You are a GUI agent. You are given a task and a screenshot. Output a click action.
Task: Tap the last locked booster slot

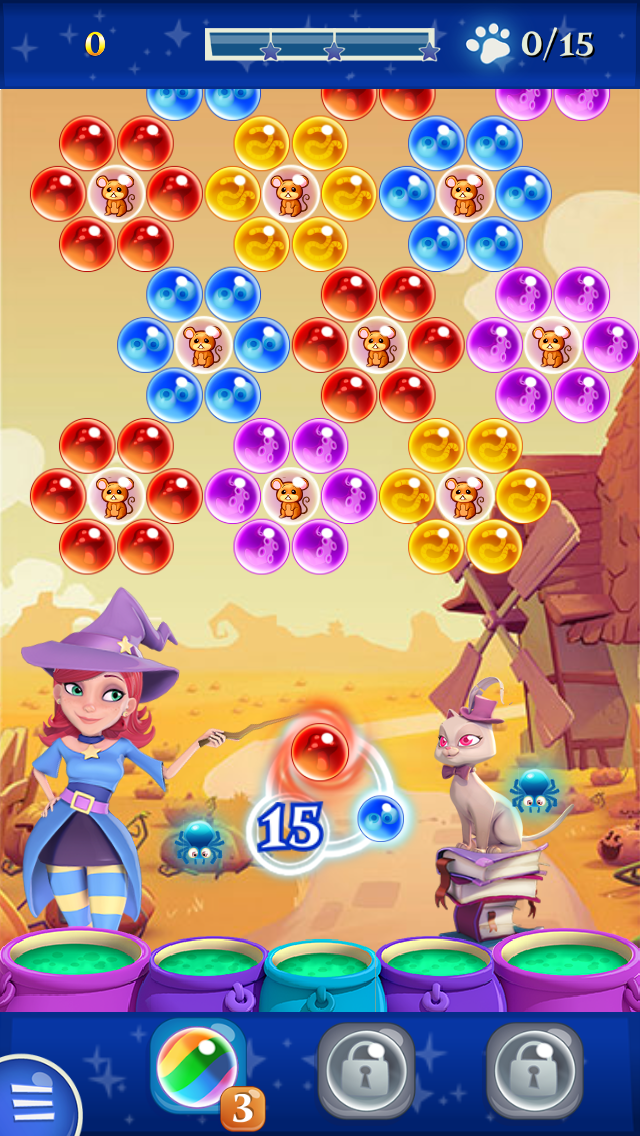point(534,1070)
